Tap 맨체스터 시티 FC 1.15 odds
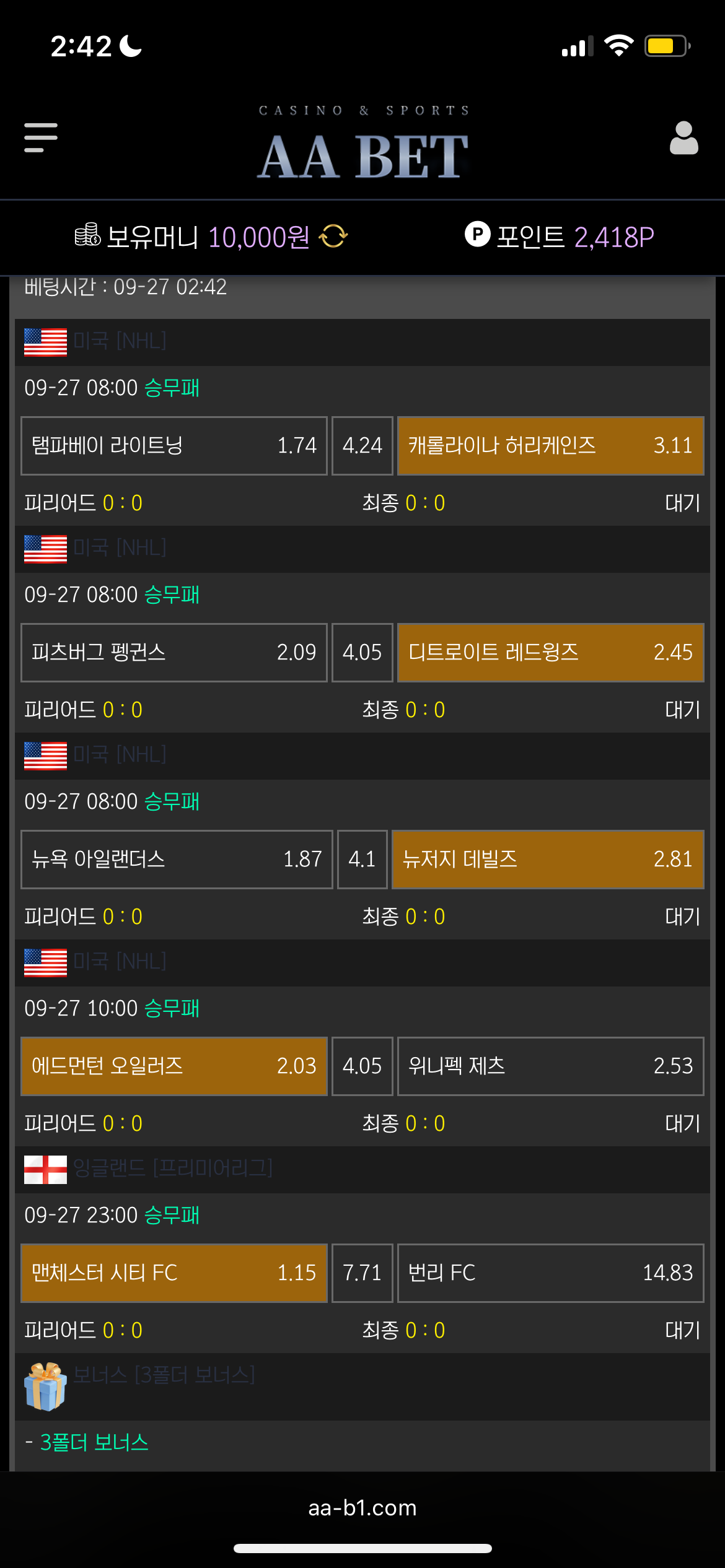 point(174,1273)
